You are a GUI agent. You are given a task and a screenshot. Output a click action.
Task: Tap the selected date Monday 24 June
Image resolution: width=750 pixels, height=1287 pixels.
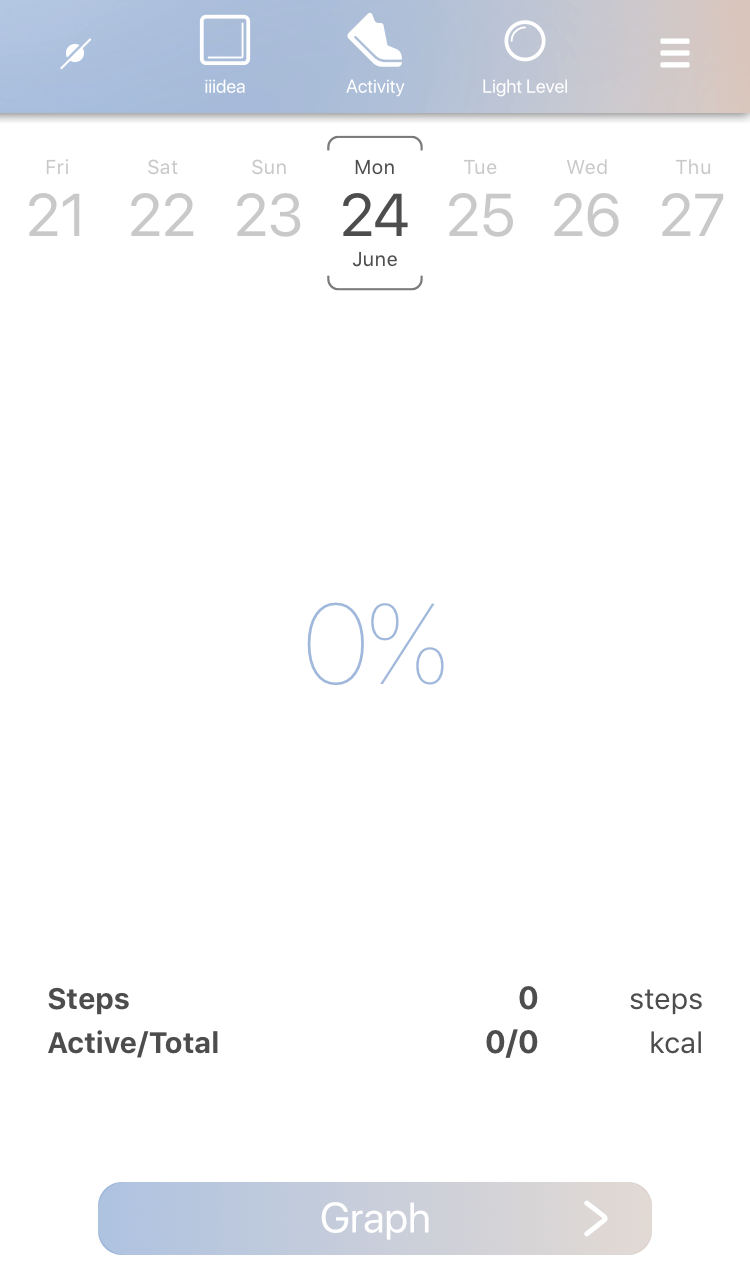(x=375, y=212)
